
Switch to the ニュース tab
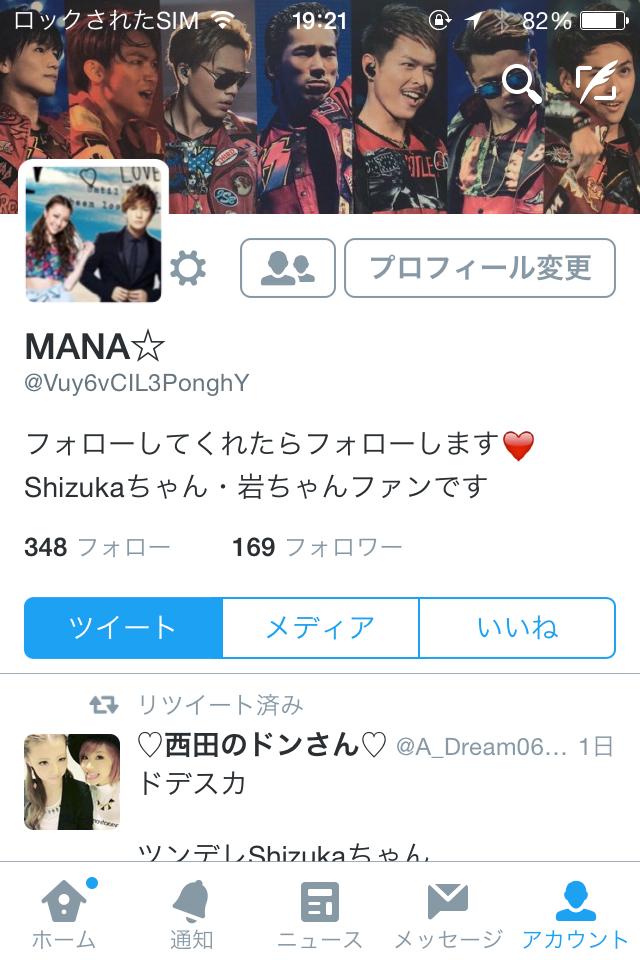[320, 914]
